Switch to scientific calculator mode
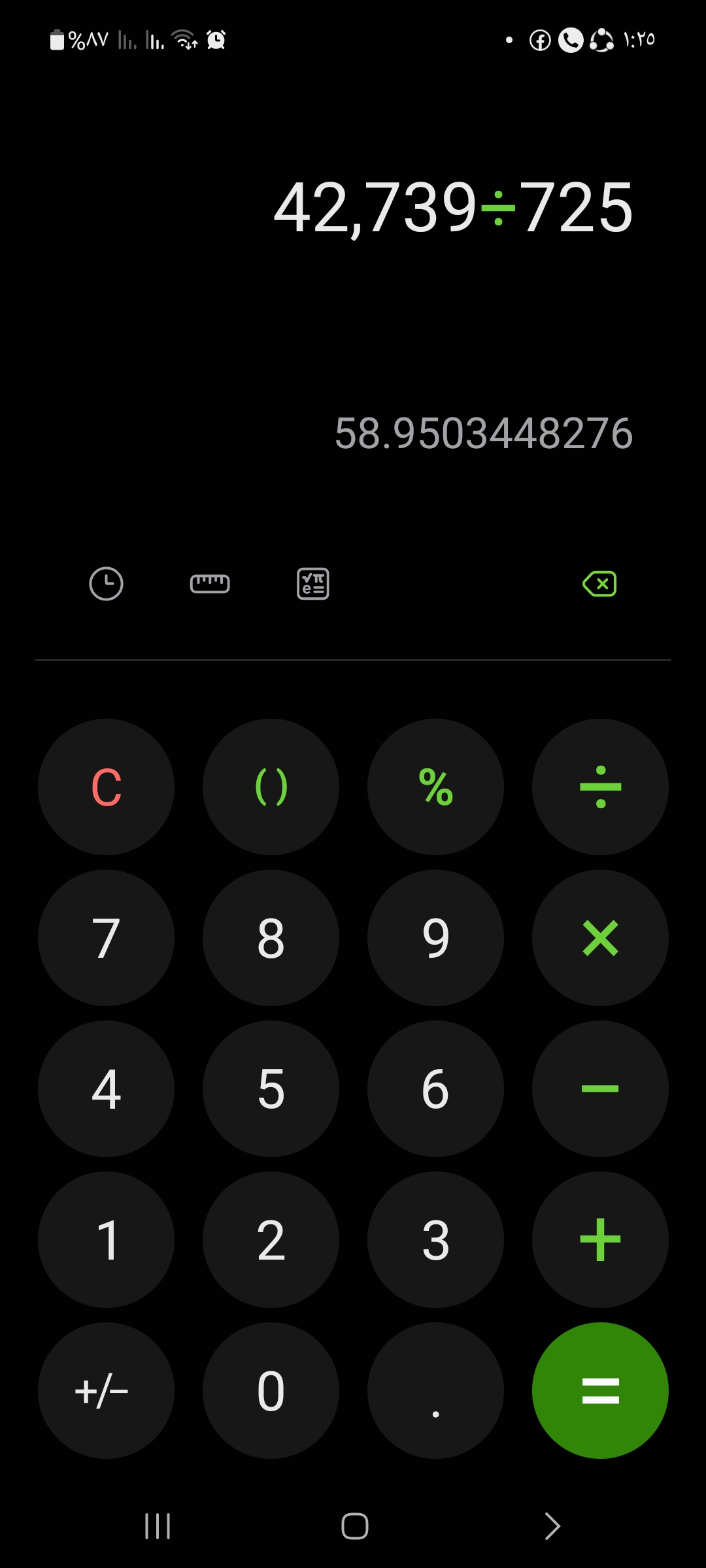 [313, 583]
